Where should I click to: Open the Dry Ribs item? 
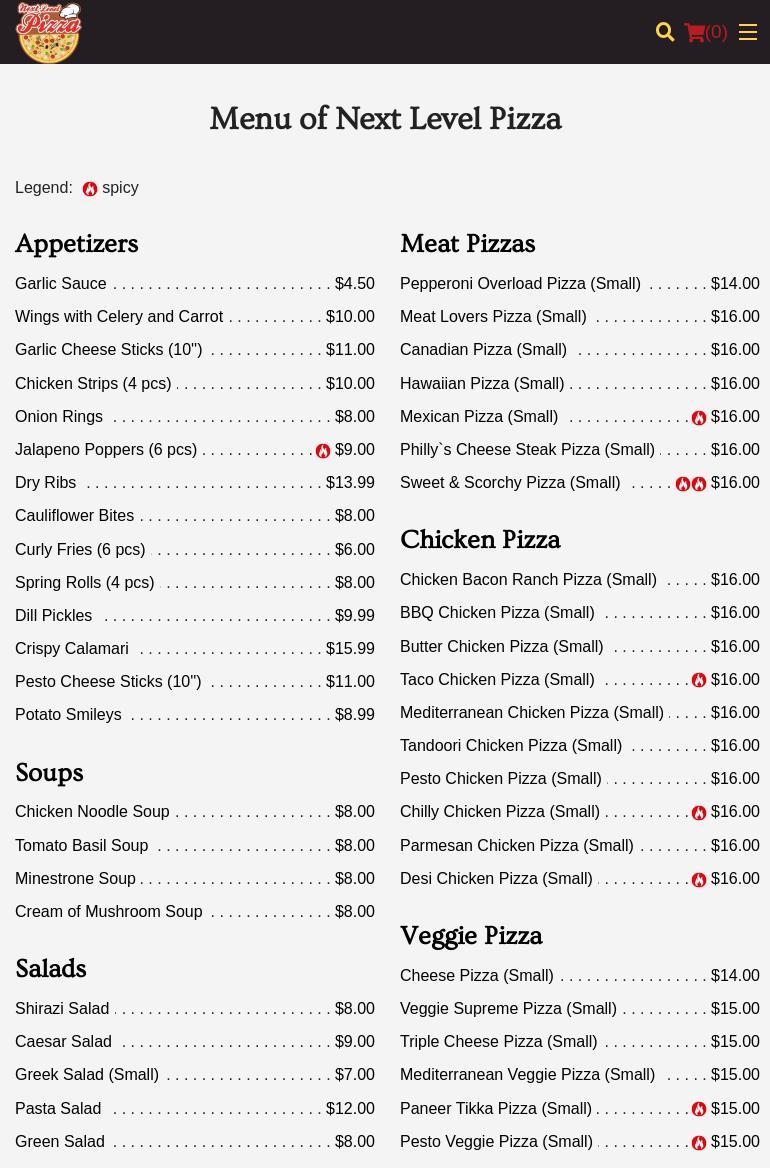[46, 483]
